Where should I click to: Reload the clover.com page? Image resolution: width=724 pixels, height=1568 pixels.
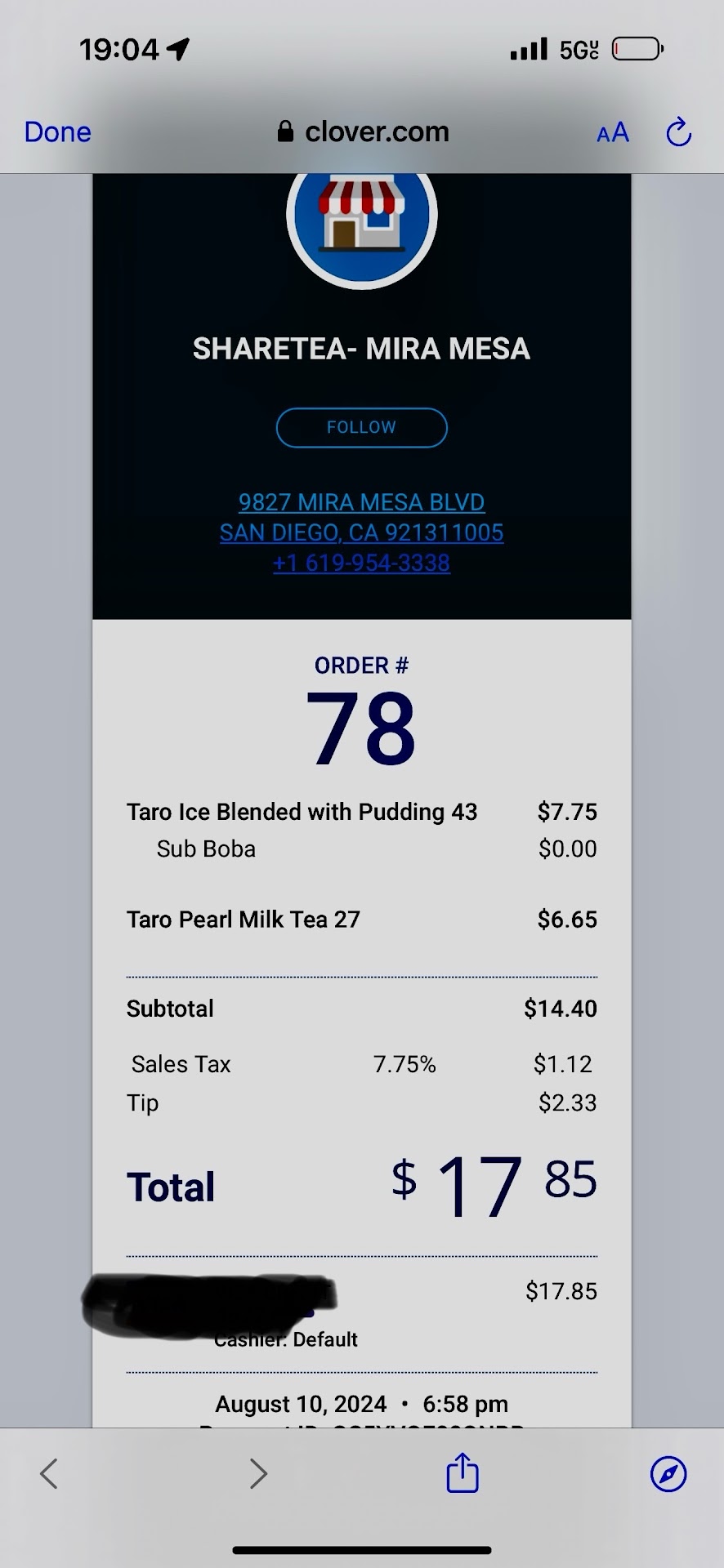[x=678, y=132]
